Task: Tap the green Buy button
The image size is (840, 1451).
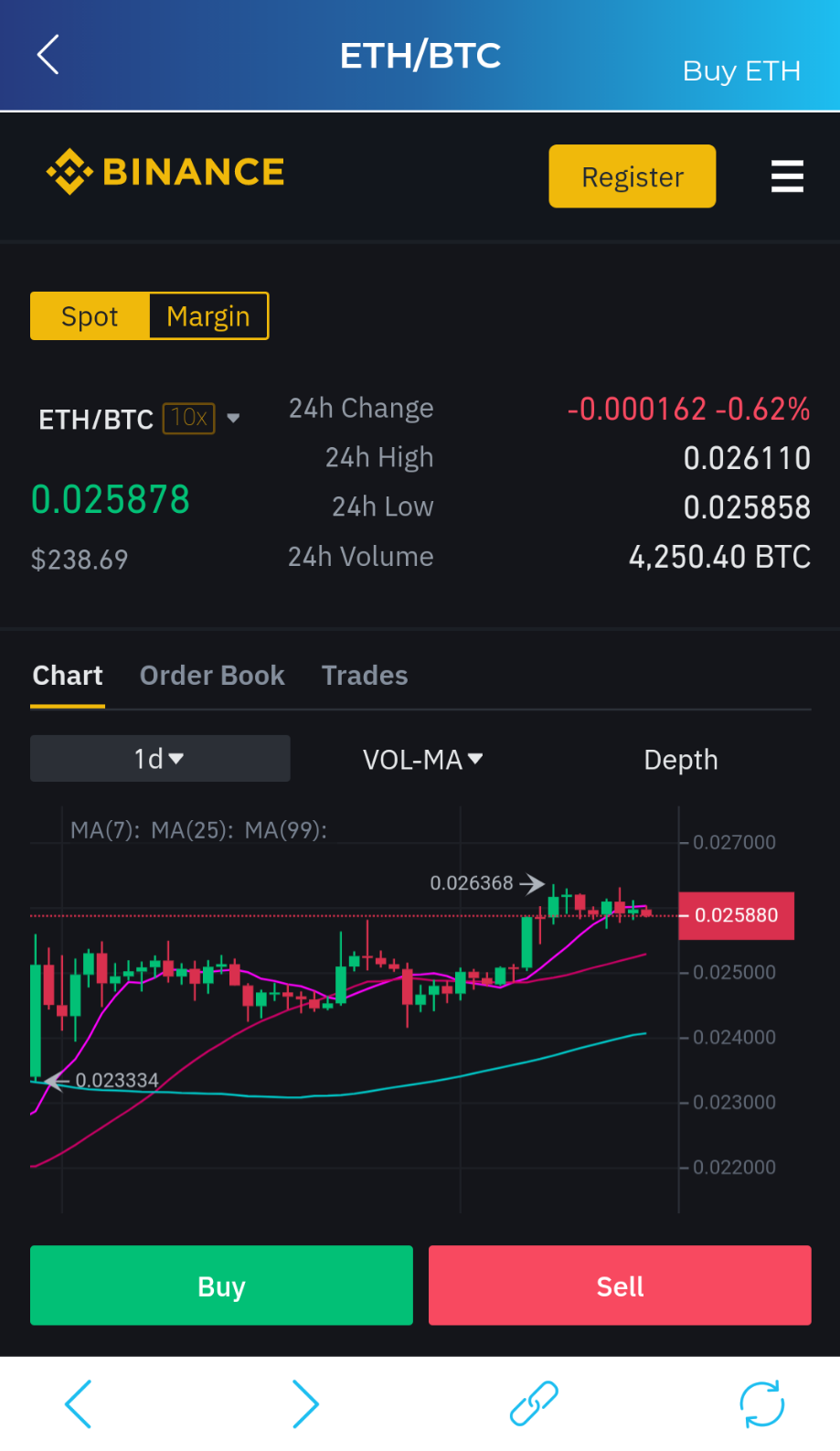Action: click(x=221, y=1286)
